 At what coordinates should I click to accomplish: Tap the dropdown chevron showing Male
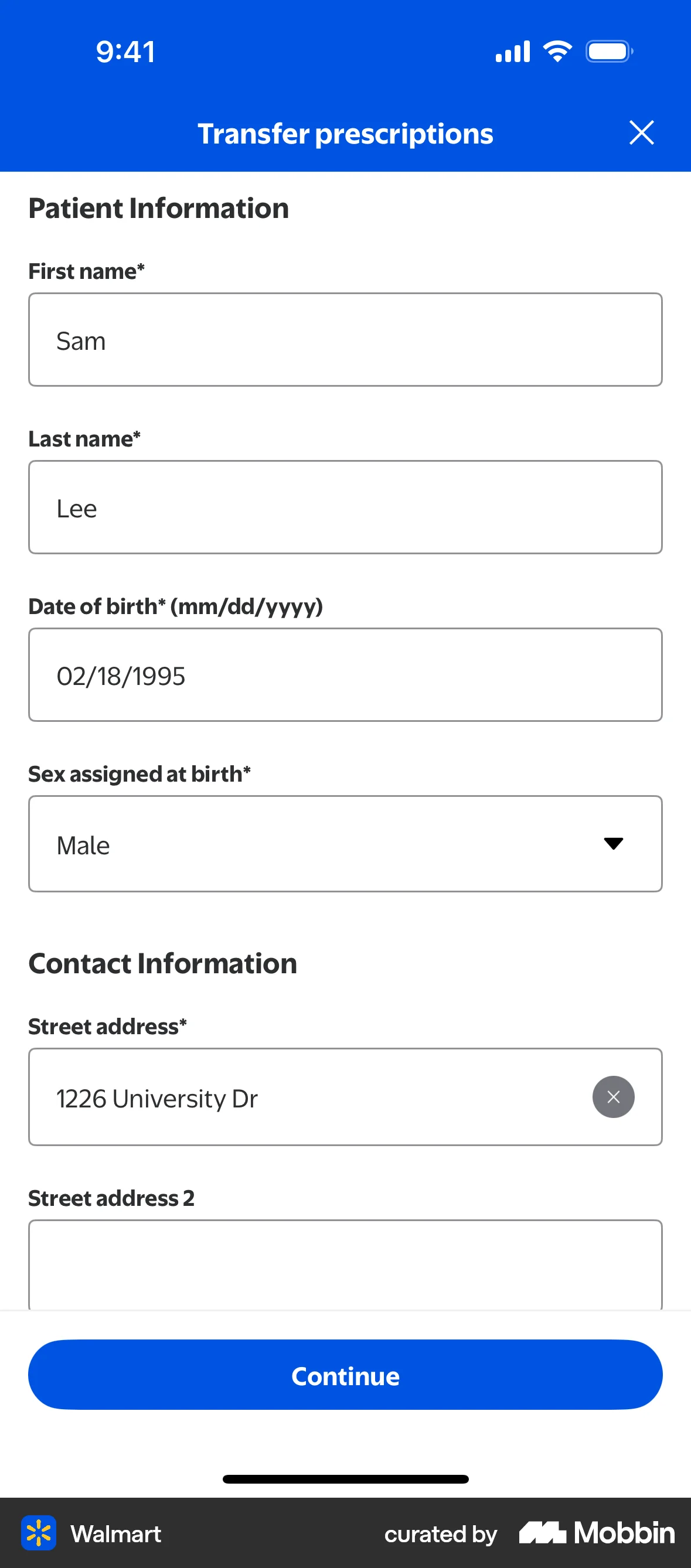[x=613, y=844]
